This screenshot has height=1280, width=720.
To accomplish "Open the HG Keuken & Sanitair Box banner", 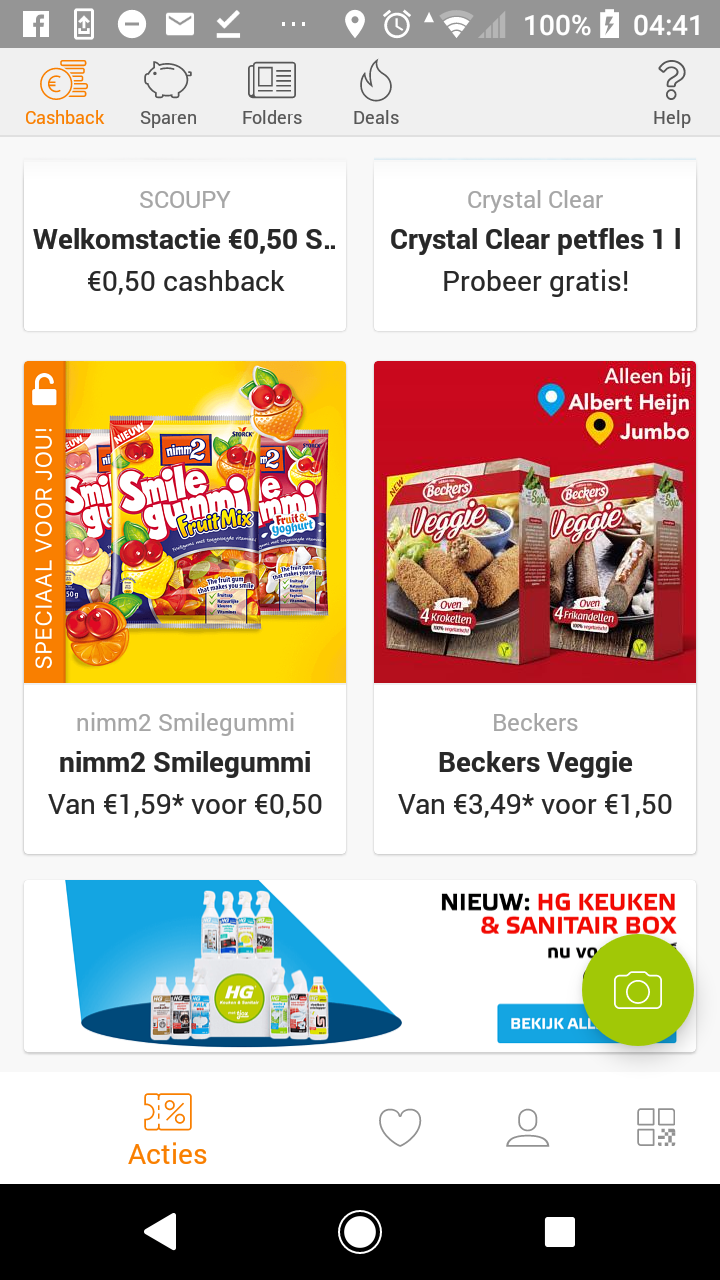I will (x=360, y=966).
